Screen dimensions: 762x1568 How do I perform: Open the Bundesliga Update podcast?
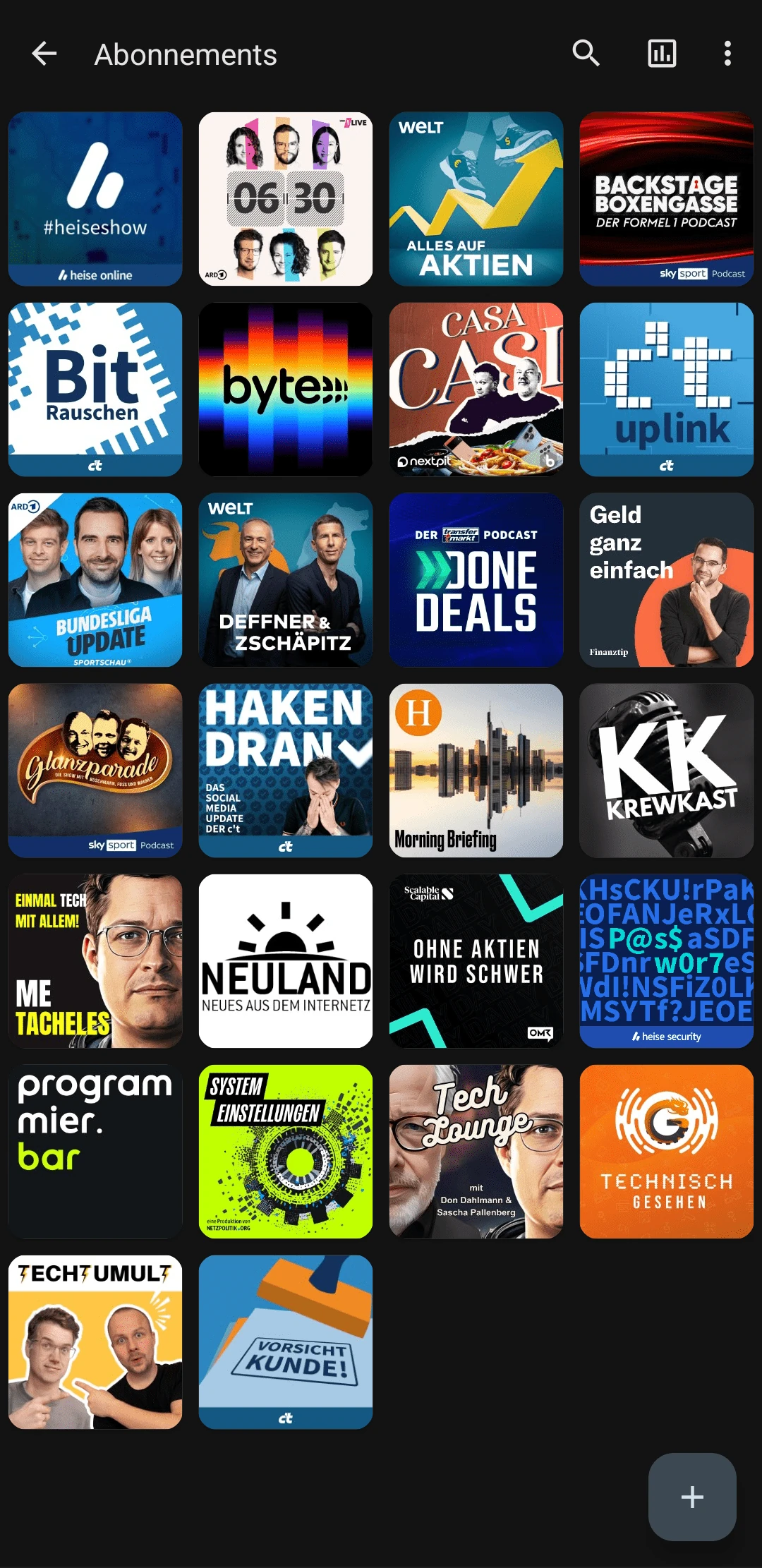pyautogui.click(x=95, y=580)
